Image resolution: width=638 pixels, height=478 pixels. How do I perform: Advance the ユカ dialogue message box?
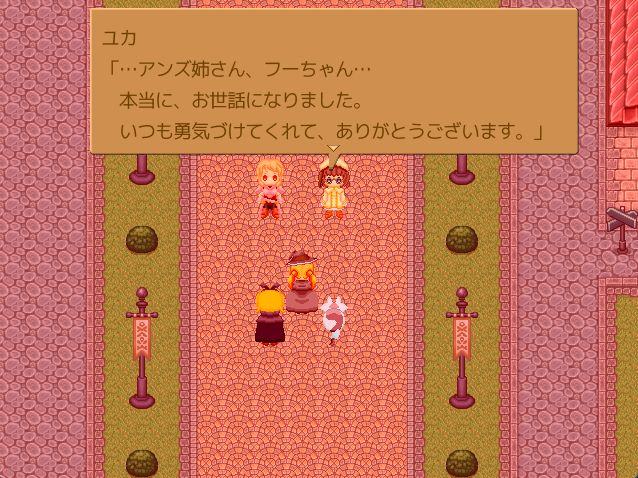333,82
